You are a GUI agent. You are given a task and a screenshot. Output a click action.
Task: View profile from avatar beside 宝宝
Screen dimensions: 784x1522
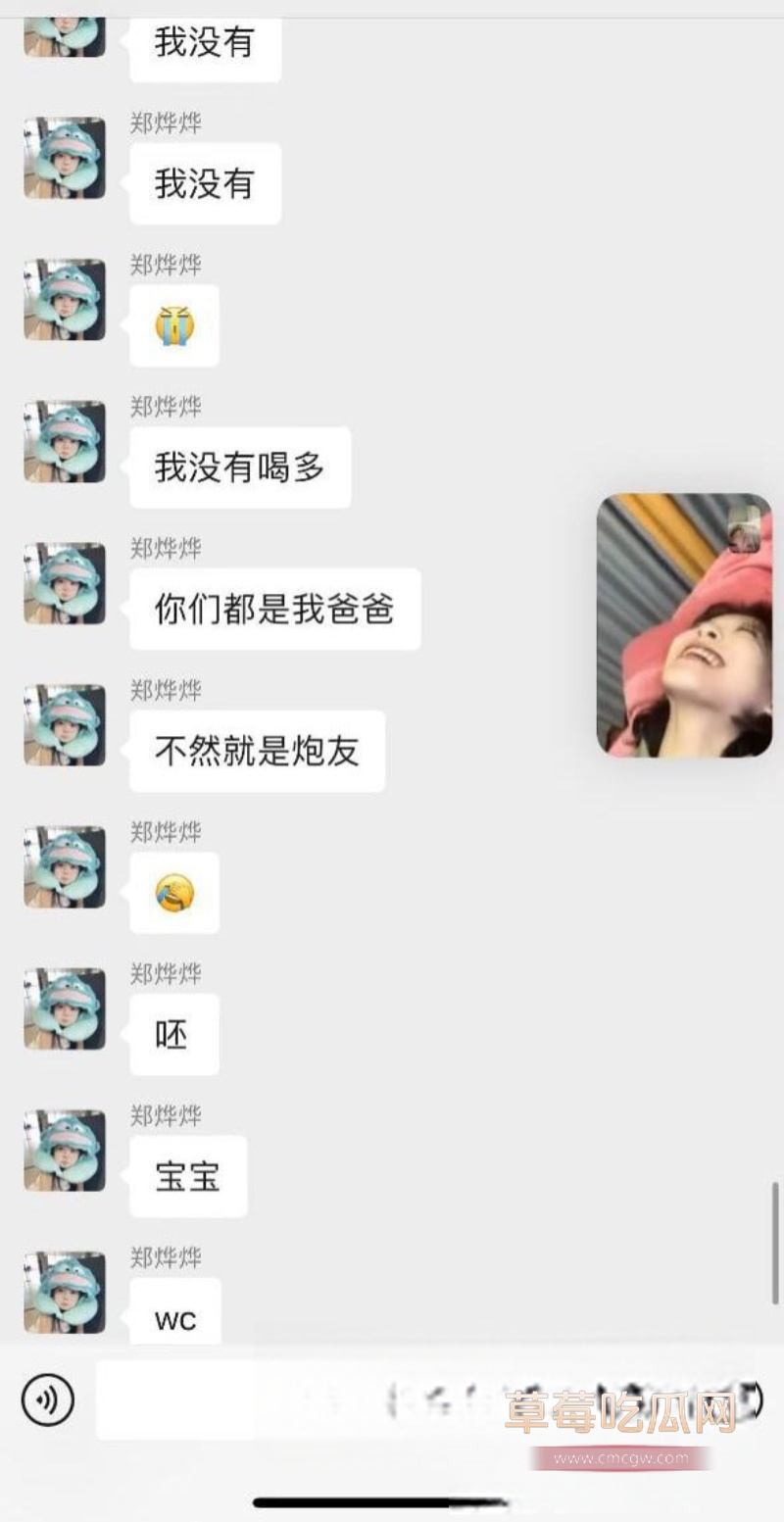(x=65, y=1151)
